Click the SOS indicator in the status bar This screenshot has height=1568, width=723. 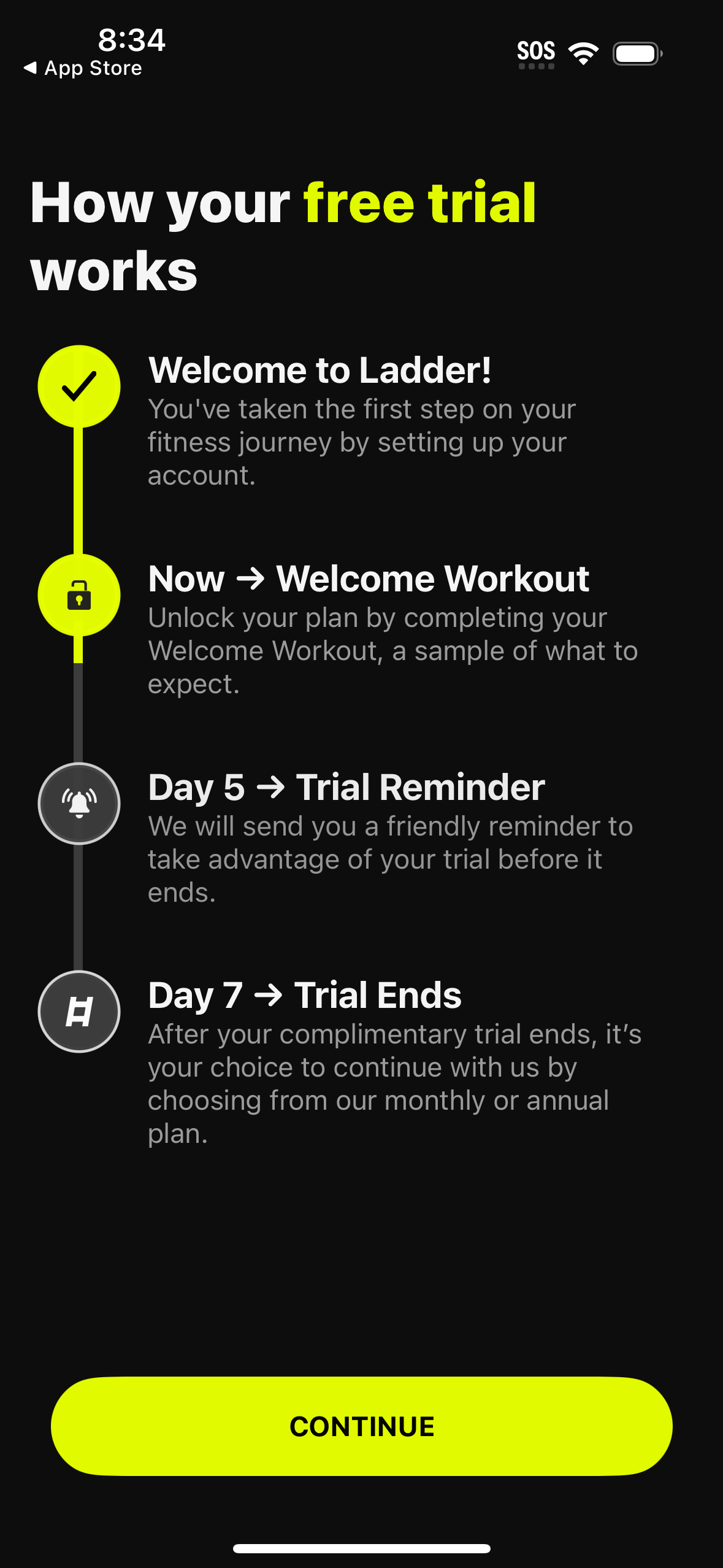coord(536,52)
